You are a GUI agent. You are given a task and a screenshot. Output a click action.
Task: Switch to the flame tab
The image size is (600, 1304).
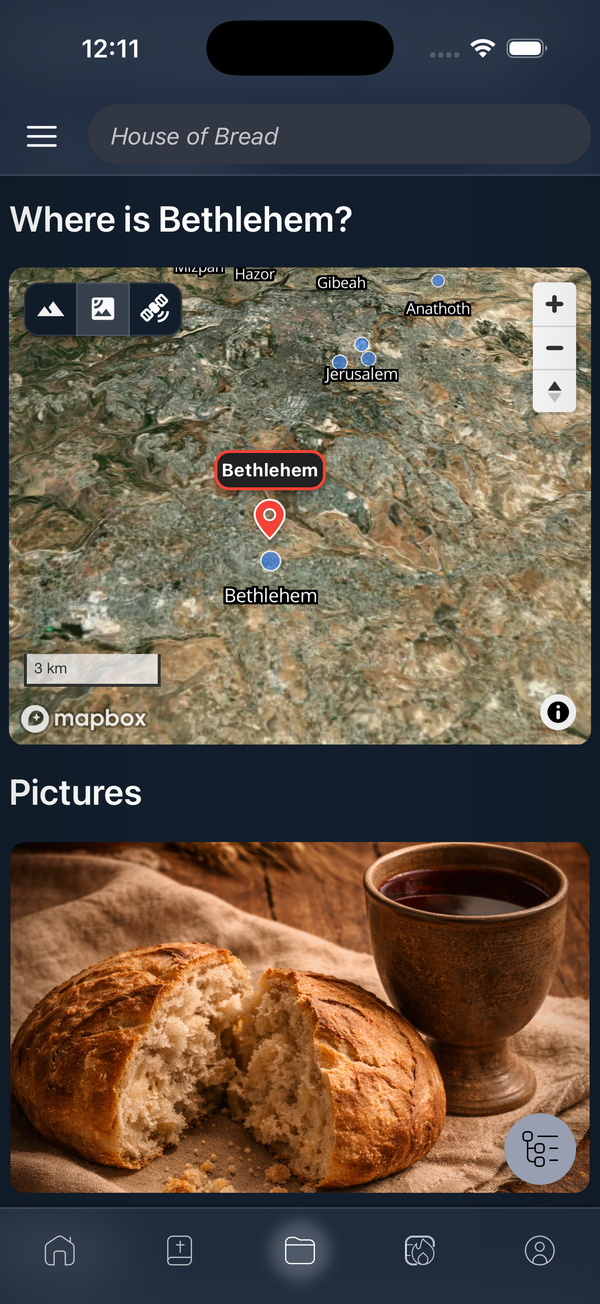419,1250
